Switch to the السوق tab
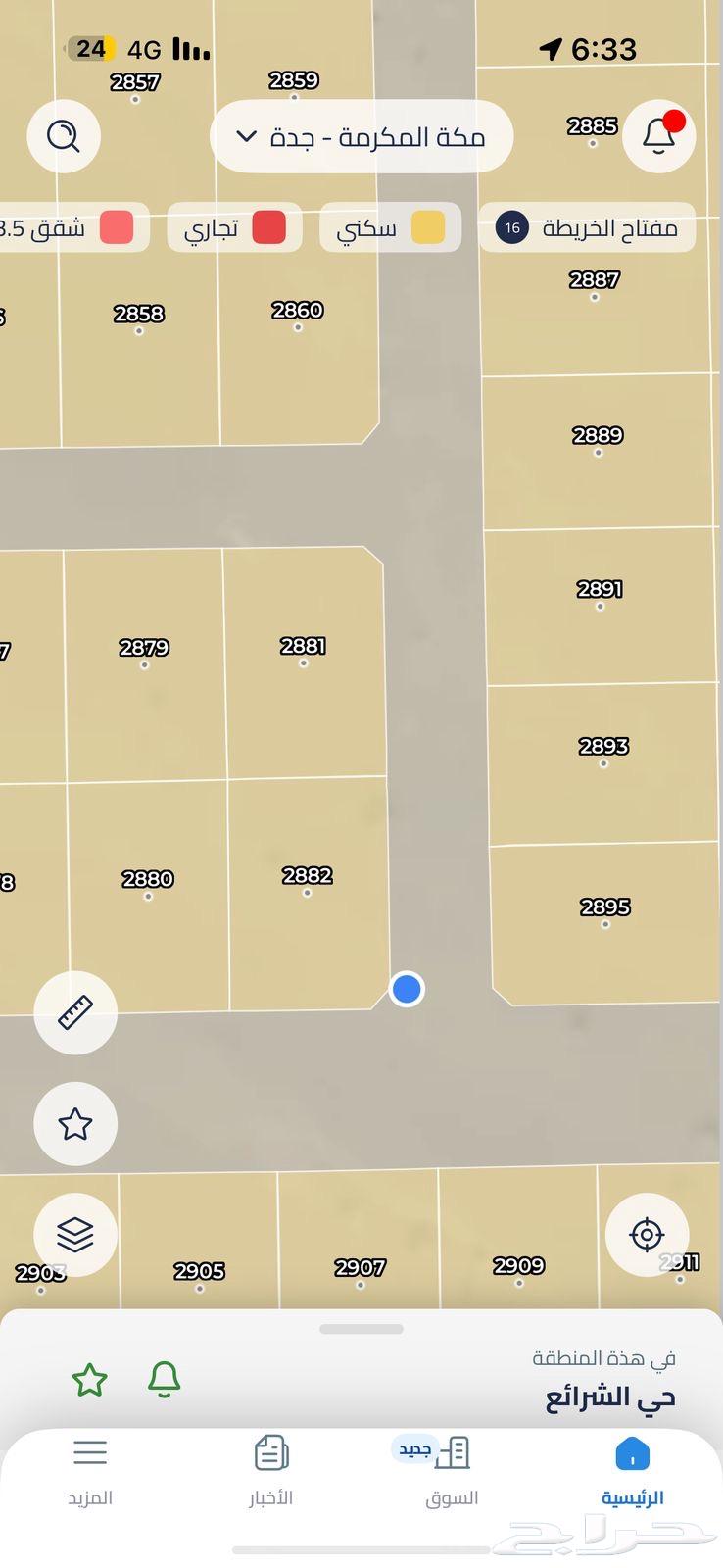This screenshot has height=1568, width=723. pyautogui.click(x=452, y=1472)
